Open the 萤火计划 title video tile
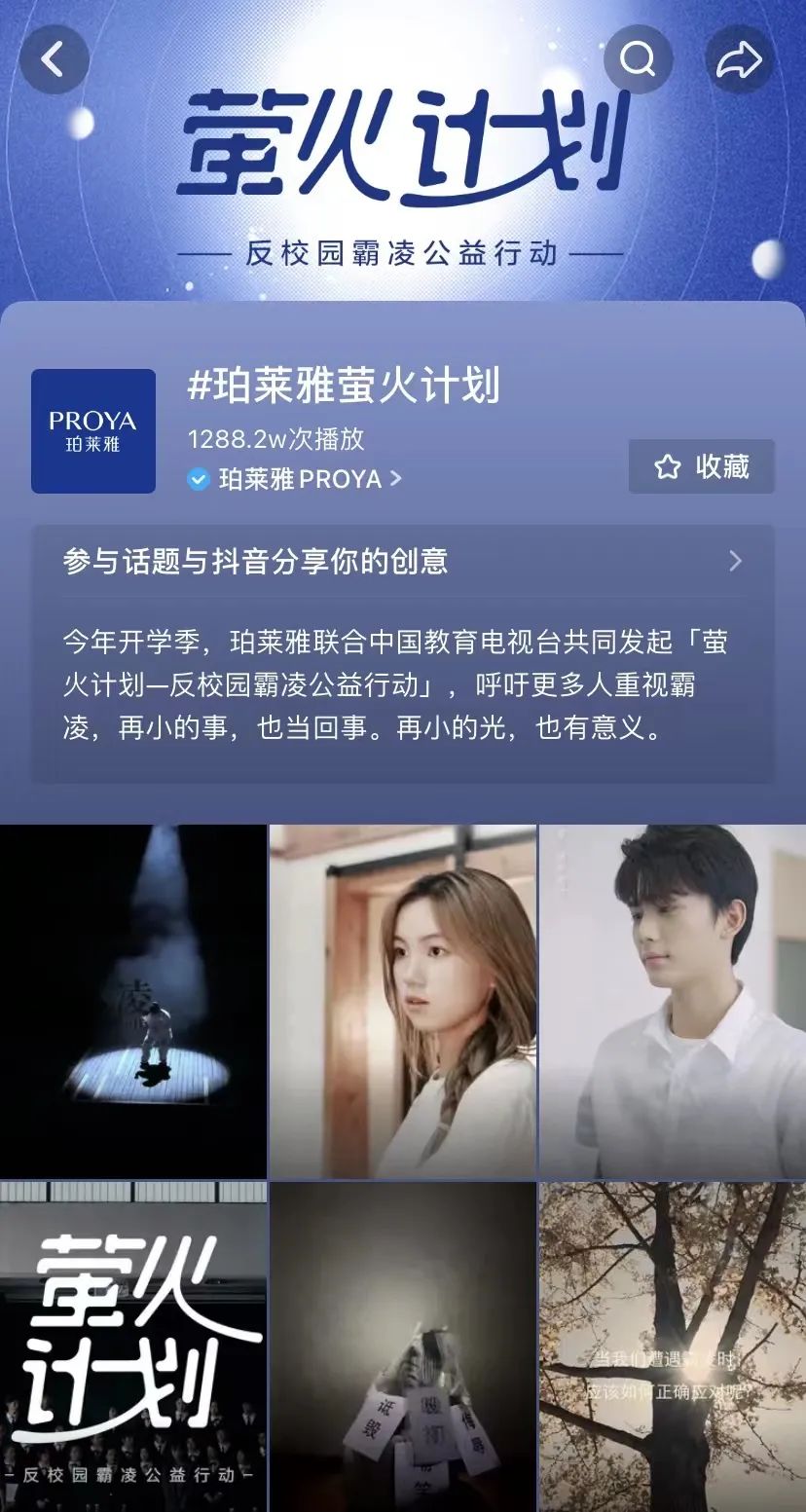 [x=133, y=1346]
